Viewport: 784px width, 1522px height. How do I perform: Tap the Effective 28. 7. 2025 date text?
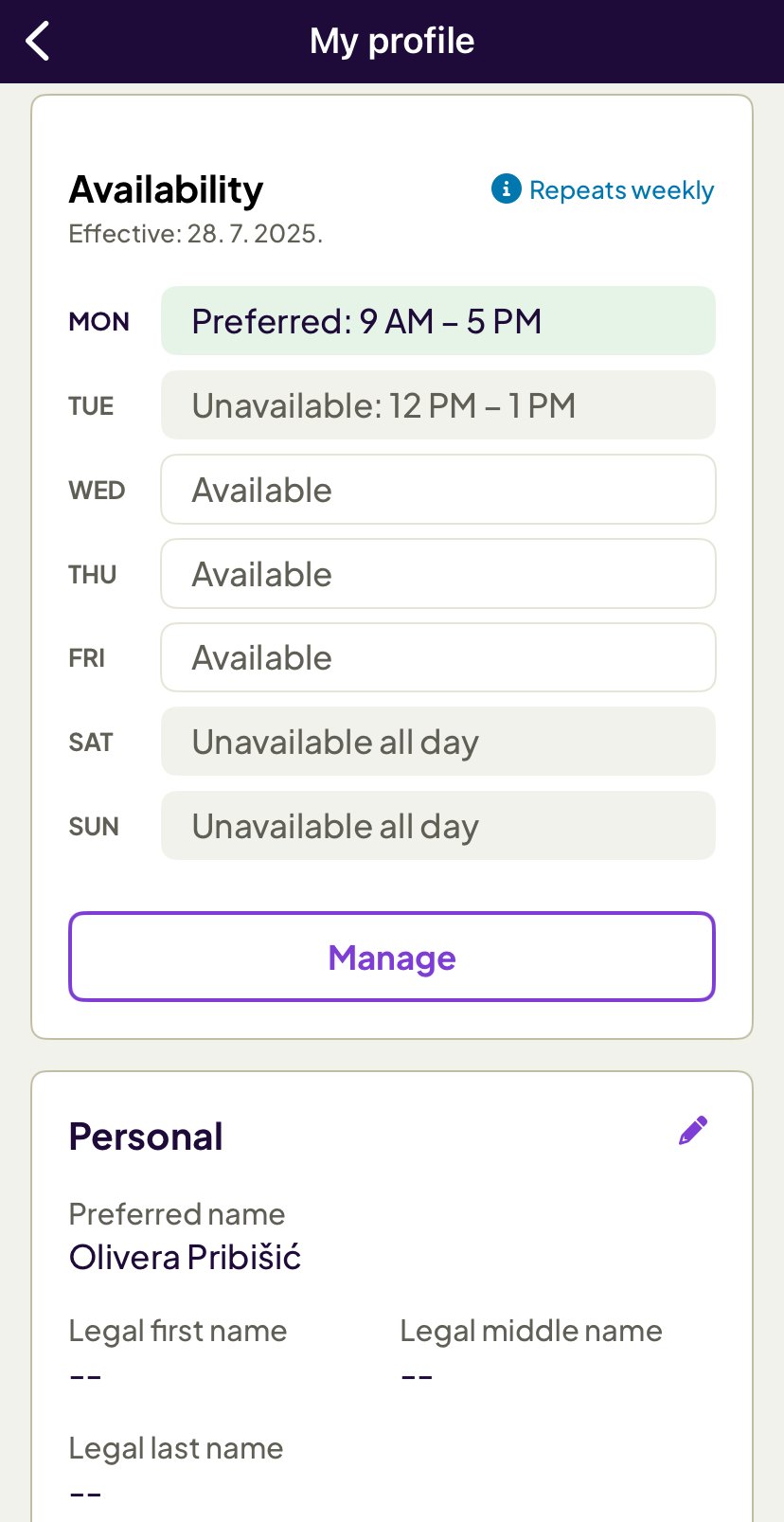click(196, 234)
